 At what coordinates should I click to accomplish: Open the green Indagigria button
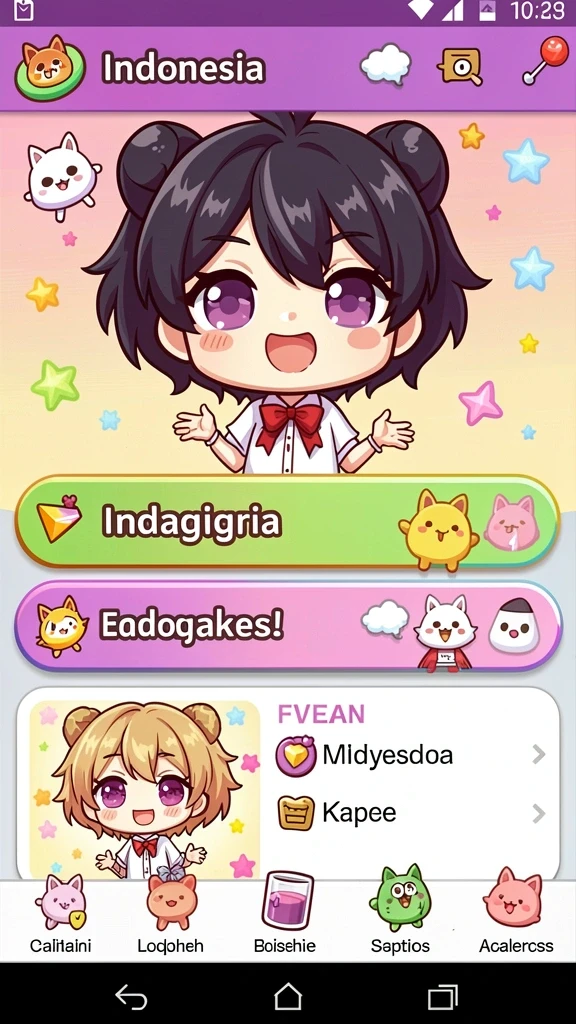(x=287, y=522)
